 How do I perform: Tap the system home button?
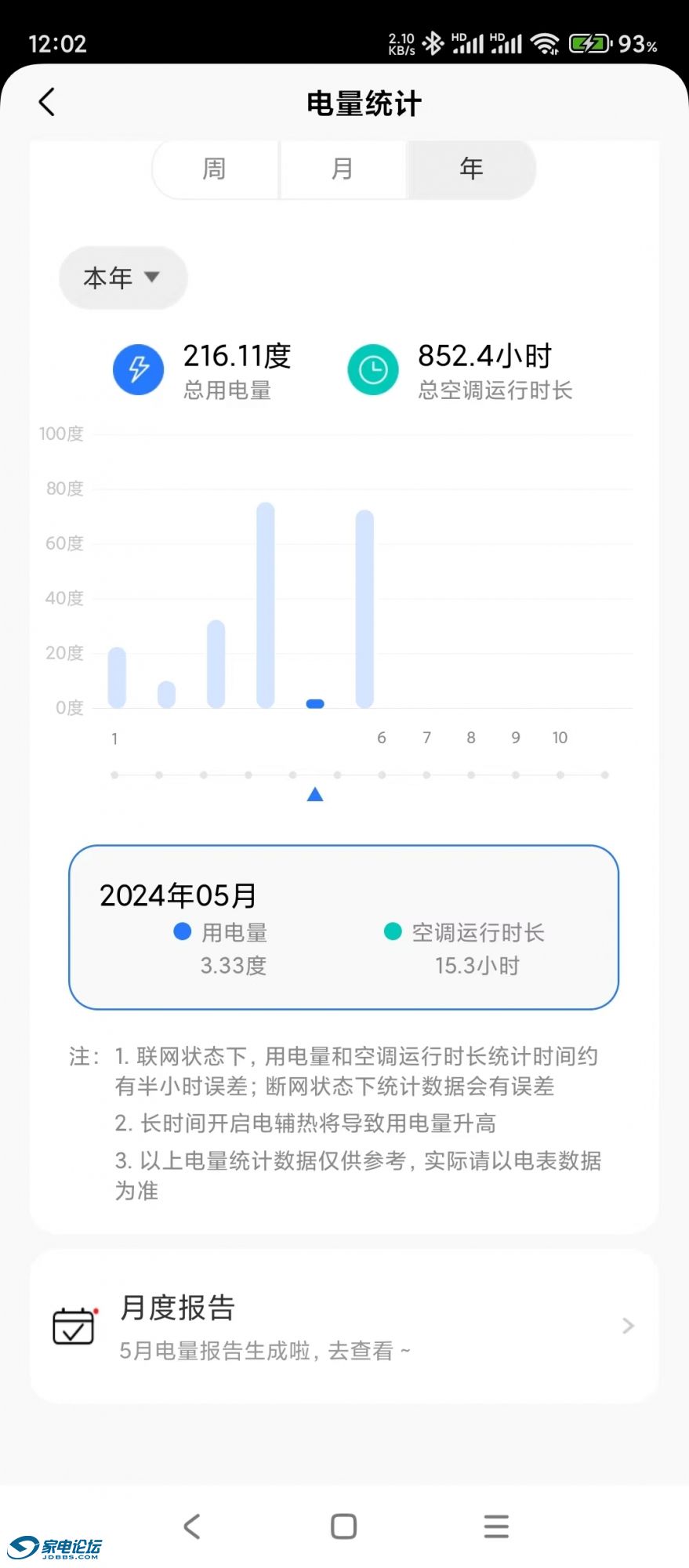[343, 1526]
